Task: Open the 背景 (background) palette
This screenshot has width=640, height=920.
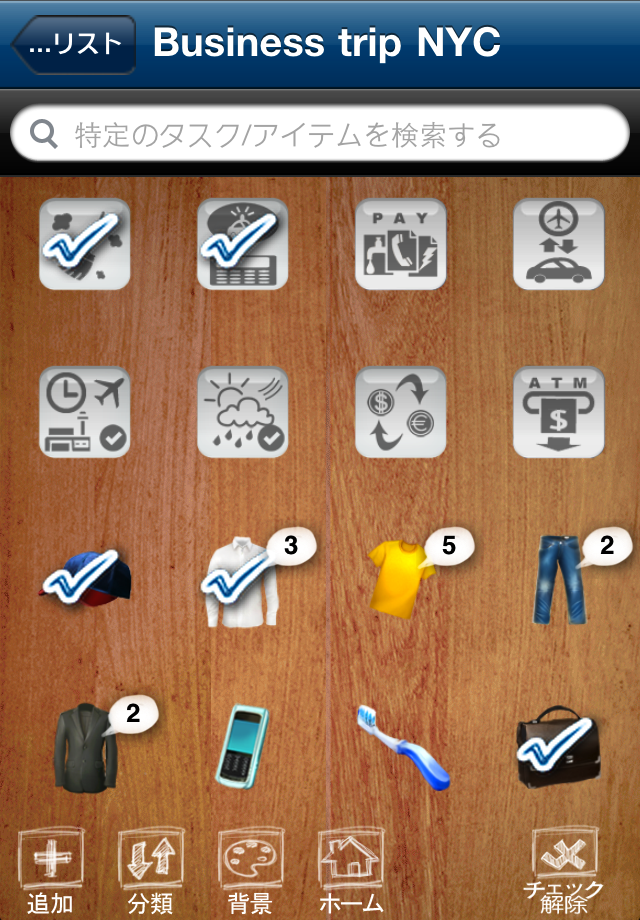Action: (250, 870)
